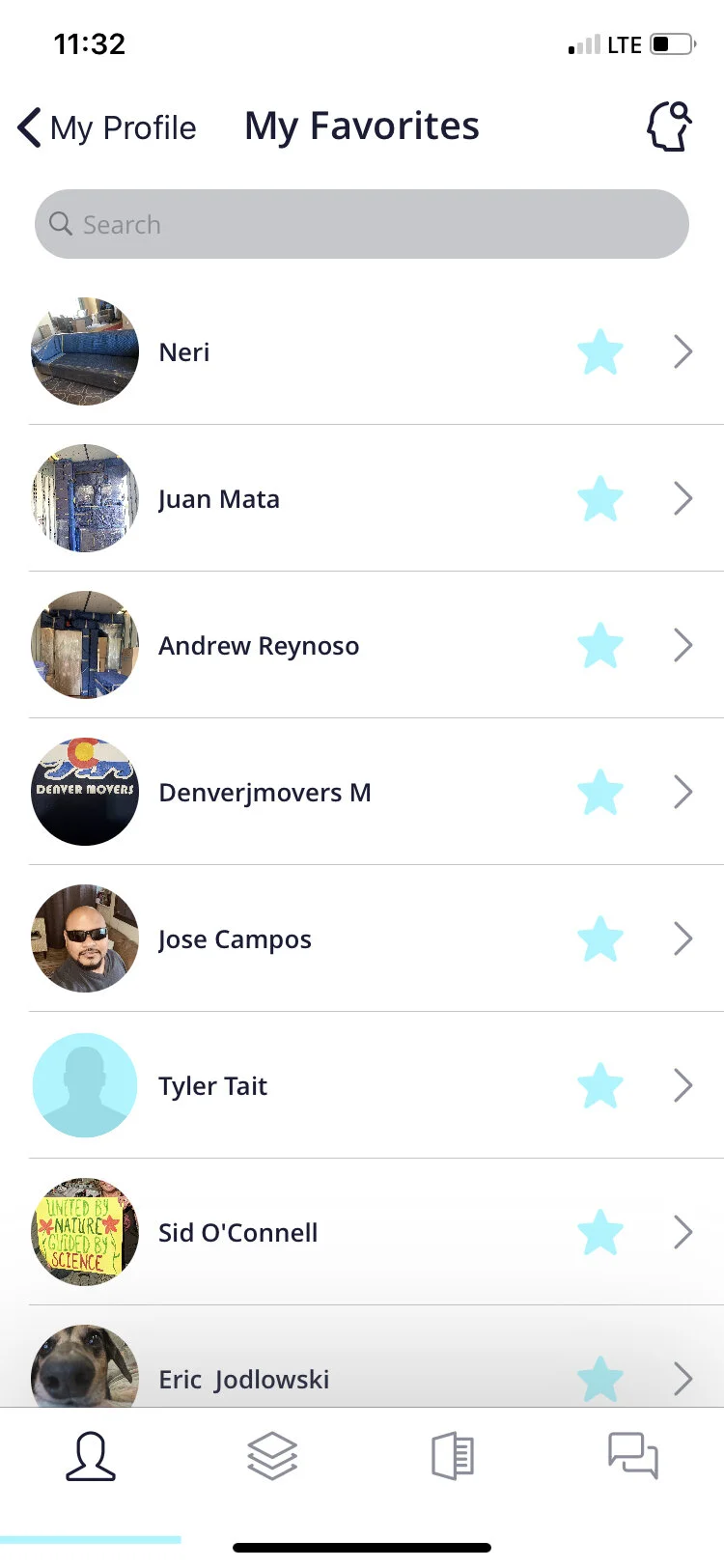Switch to the profile tab
The width and height of the screenshot is (724, 1568).
tap(91, 1456)
